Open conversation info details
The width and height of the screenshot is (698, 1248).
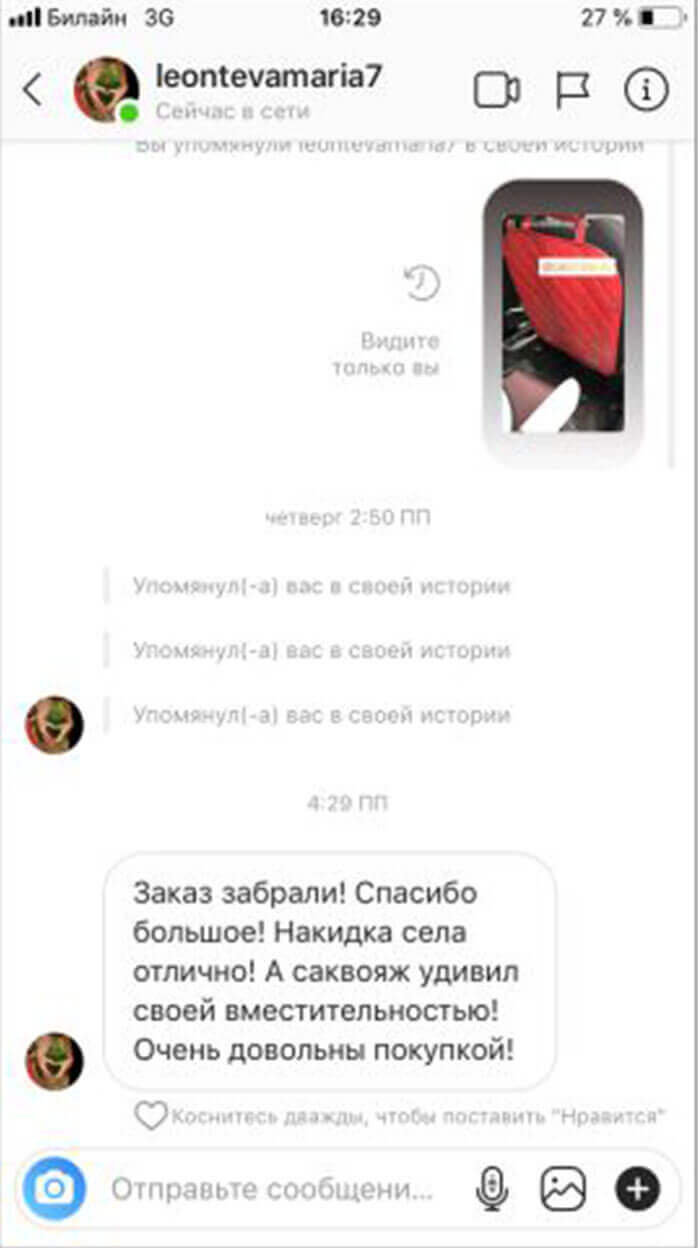point(646,91)
